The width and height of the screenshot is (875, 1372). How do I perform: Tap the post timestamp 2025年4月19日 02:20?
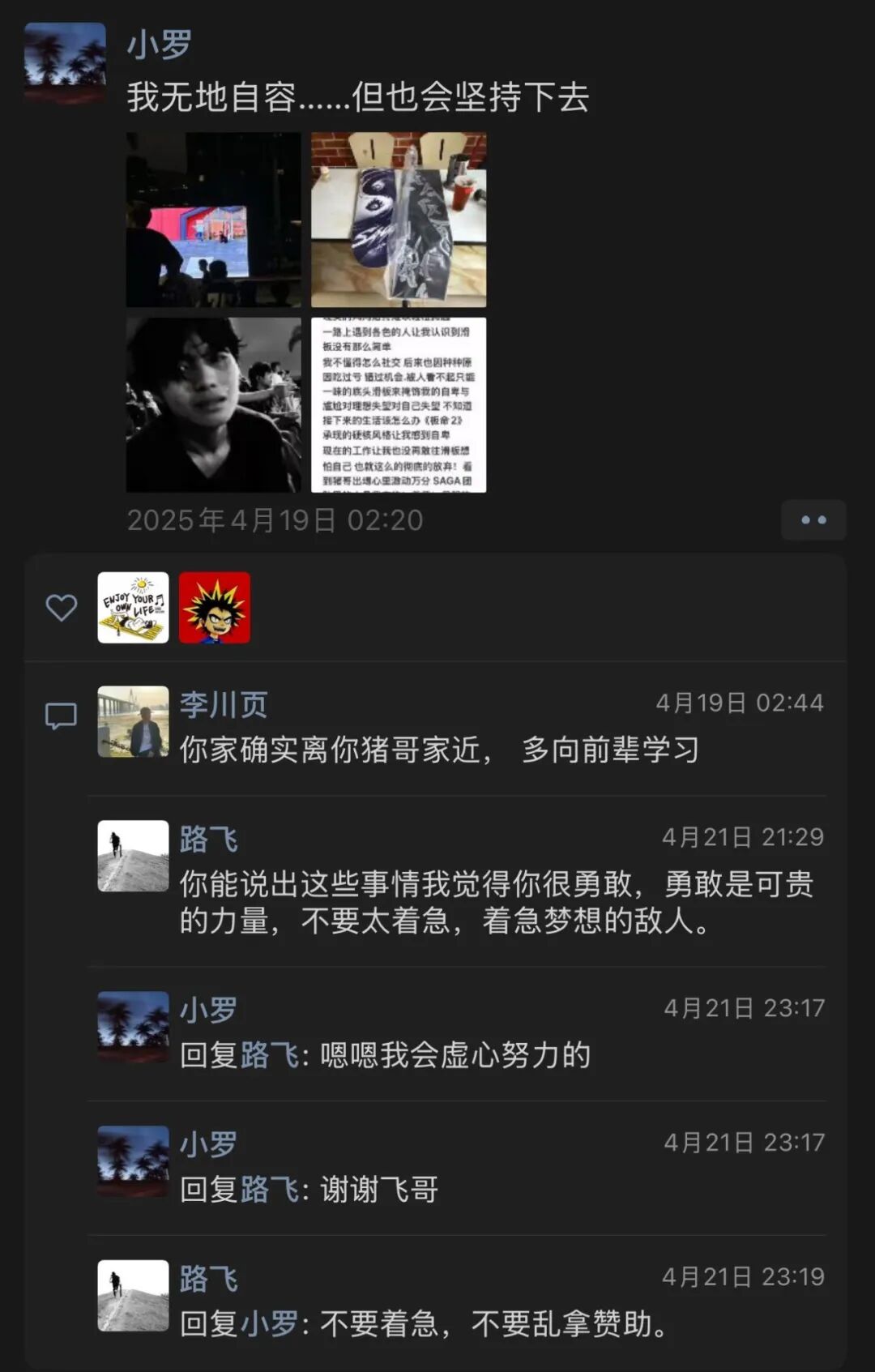pos(275,520)
